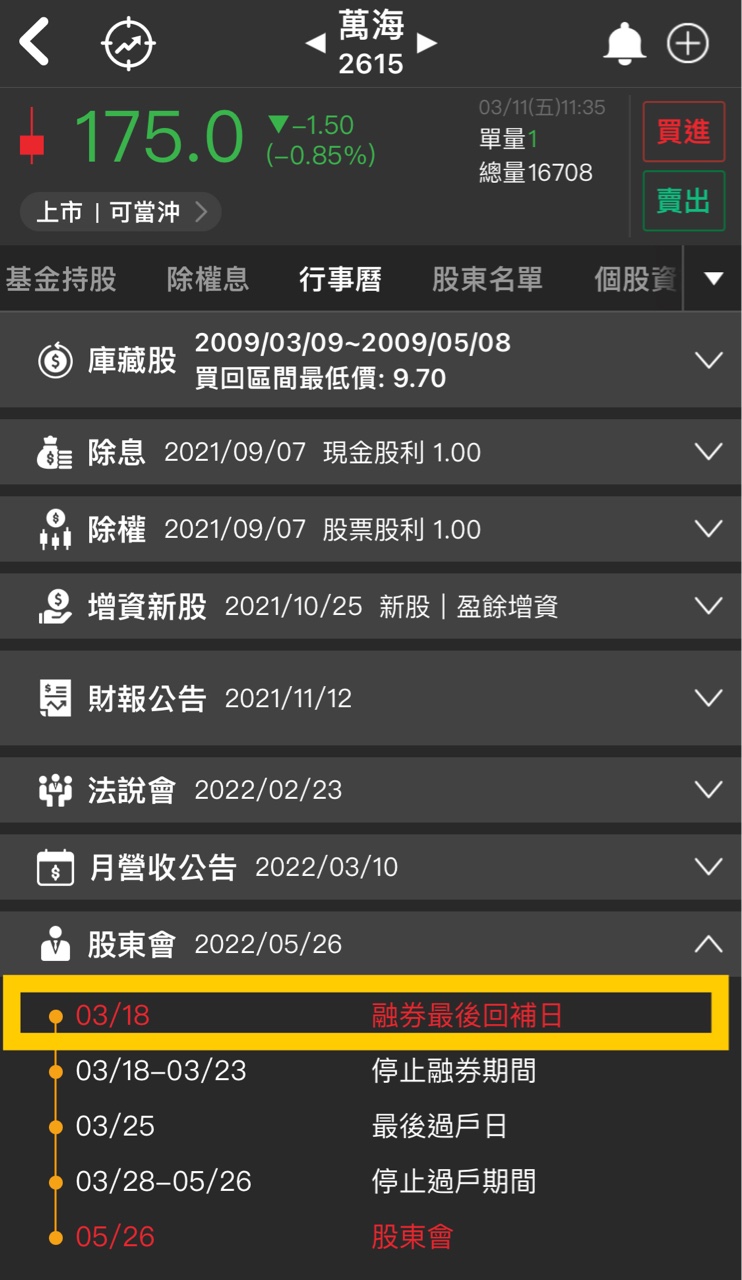Viewport: 742px width, 1280px height.
Task: Expand the 月營收公告 section
Action: coord(708,867)
